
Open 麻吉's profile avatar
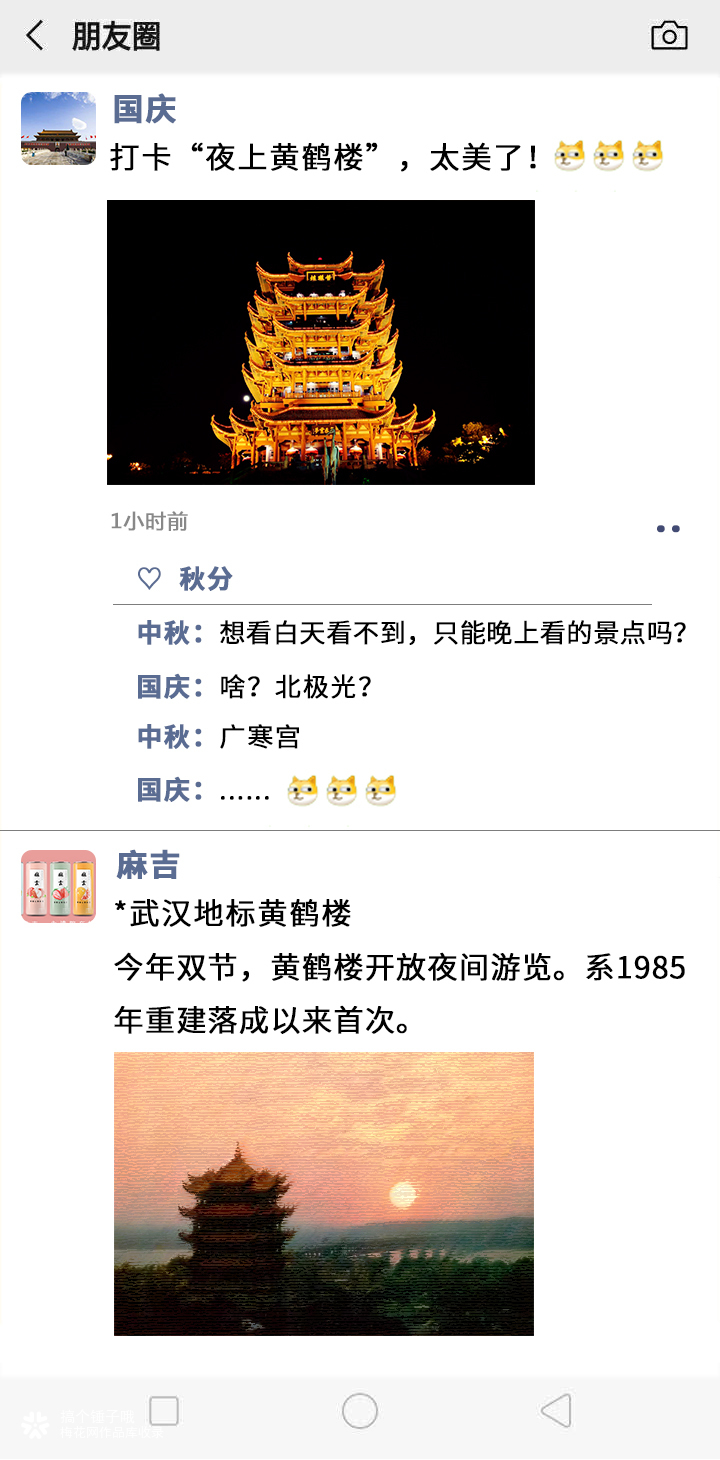pos(58,886)
